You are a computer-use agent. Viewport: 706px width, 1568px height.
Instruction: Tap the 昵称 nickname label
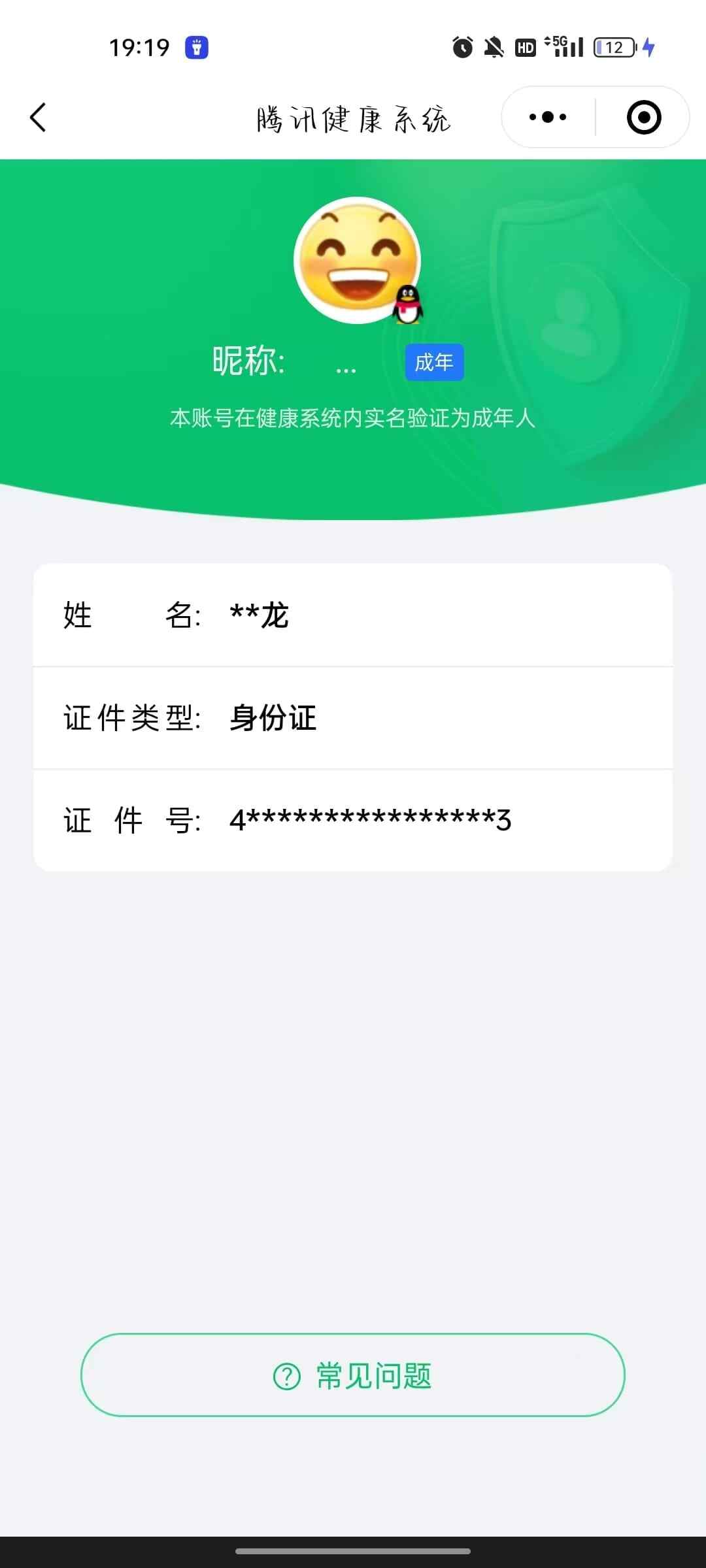[252, 358]
